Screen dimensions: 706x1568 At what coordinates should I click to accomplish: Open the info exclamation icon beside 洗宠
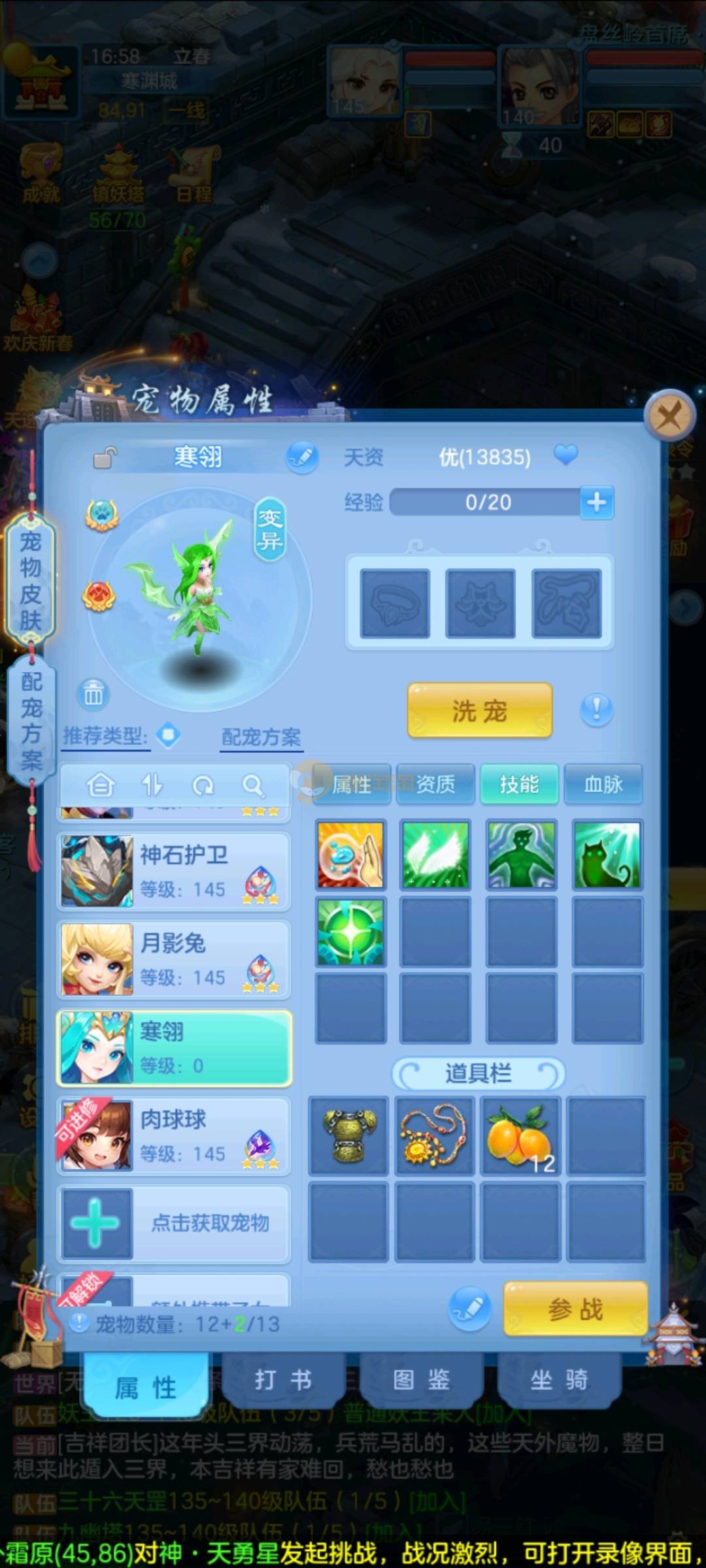pyautogui.click(x=596, y=710)
